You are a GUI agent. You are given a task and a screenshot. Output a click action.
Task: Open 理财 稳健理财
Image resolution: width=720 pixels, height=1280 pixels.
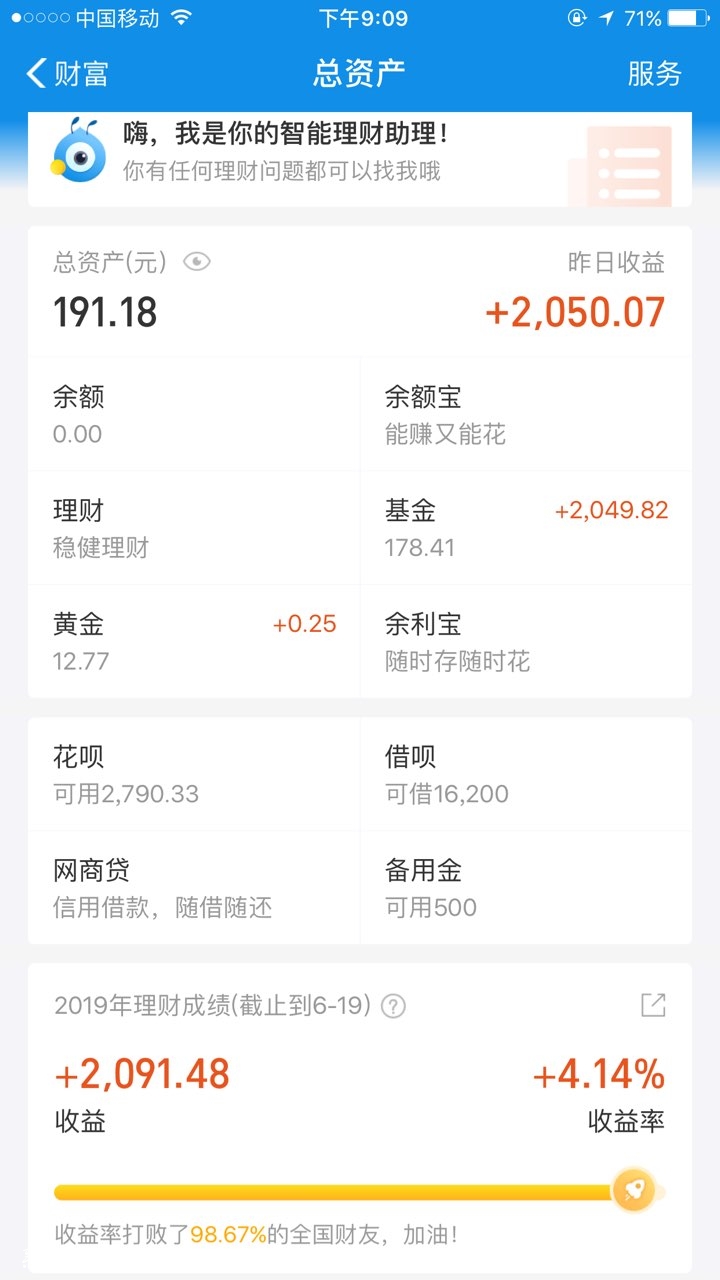pyautogui.click(x=194, y=528)
